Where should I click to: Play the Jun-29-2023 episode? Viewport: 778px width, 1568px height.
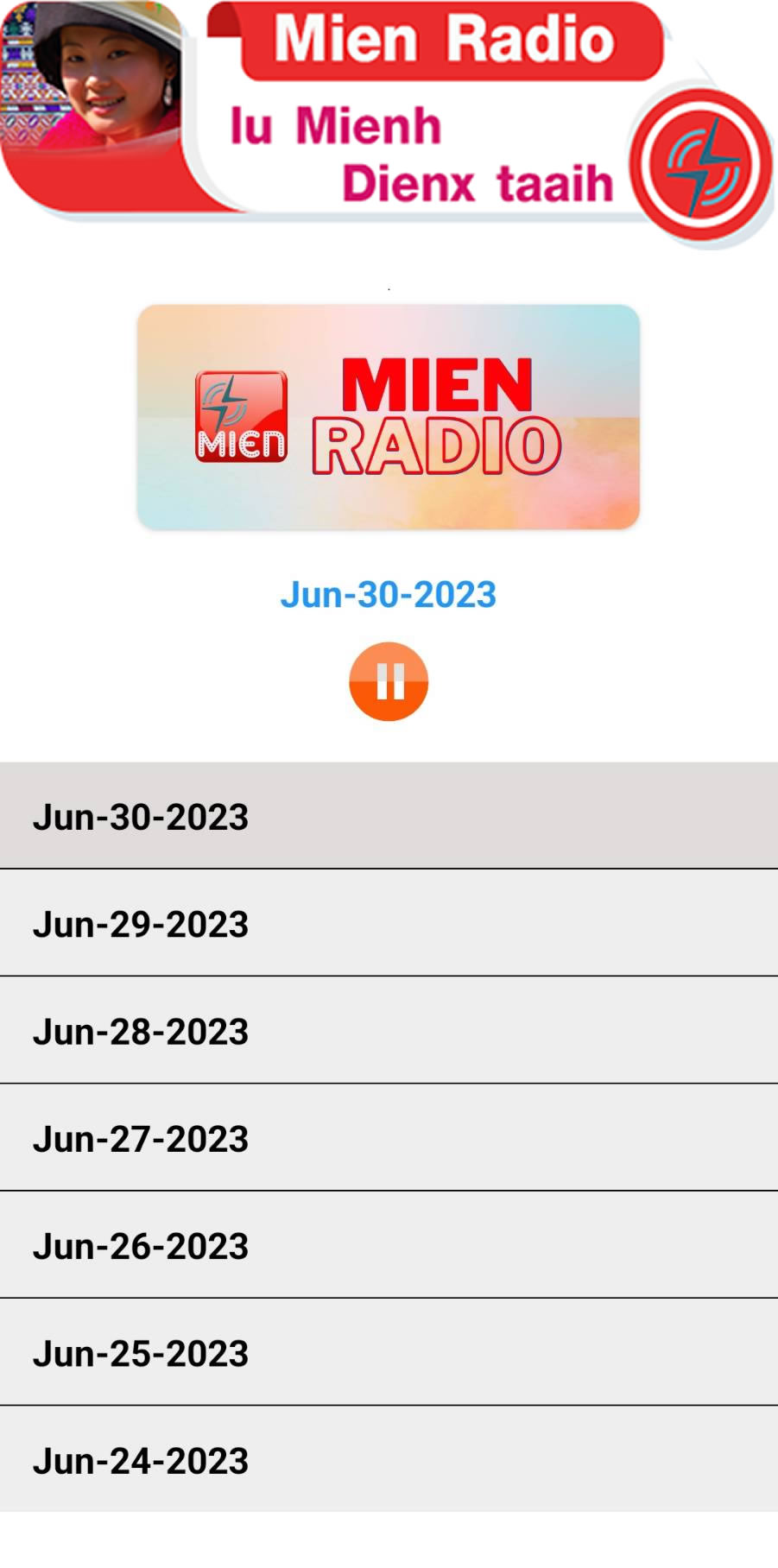pyautogui.click(x=389, y=923)
